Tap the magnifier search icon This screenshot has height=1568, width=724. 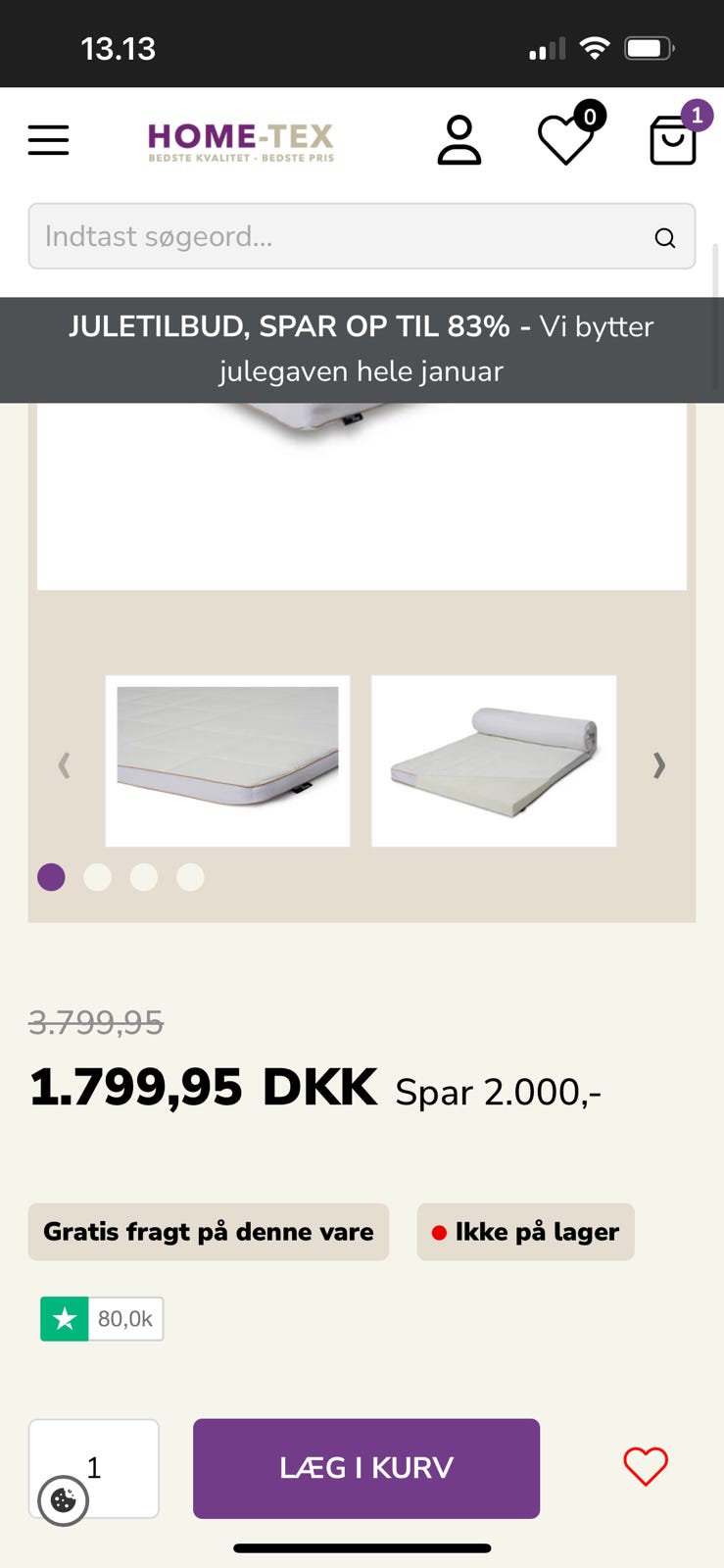pos(665,237)
